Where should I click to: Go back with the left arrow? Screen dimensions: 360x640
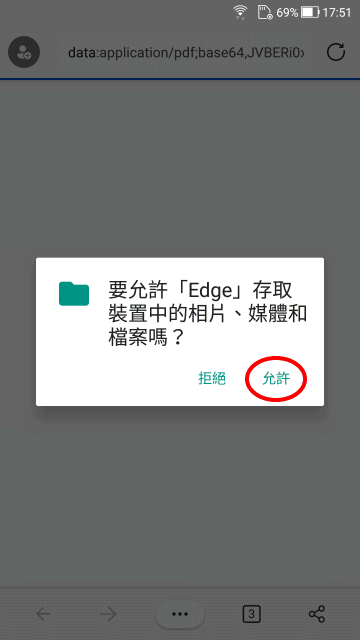coord(43,613)
